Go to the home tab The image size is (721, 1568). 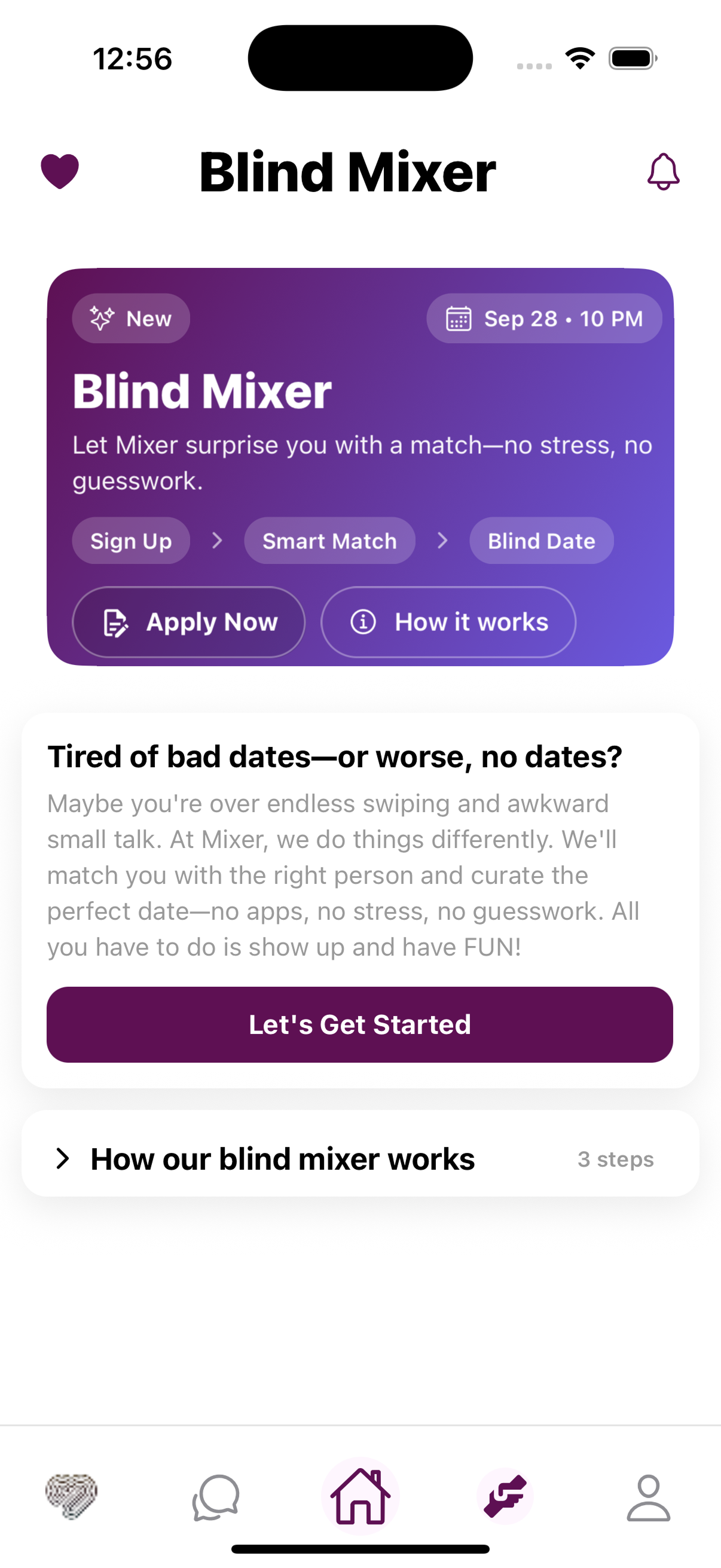click(360, 1496)
